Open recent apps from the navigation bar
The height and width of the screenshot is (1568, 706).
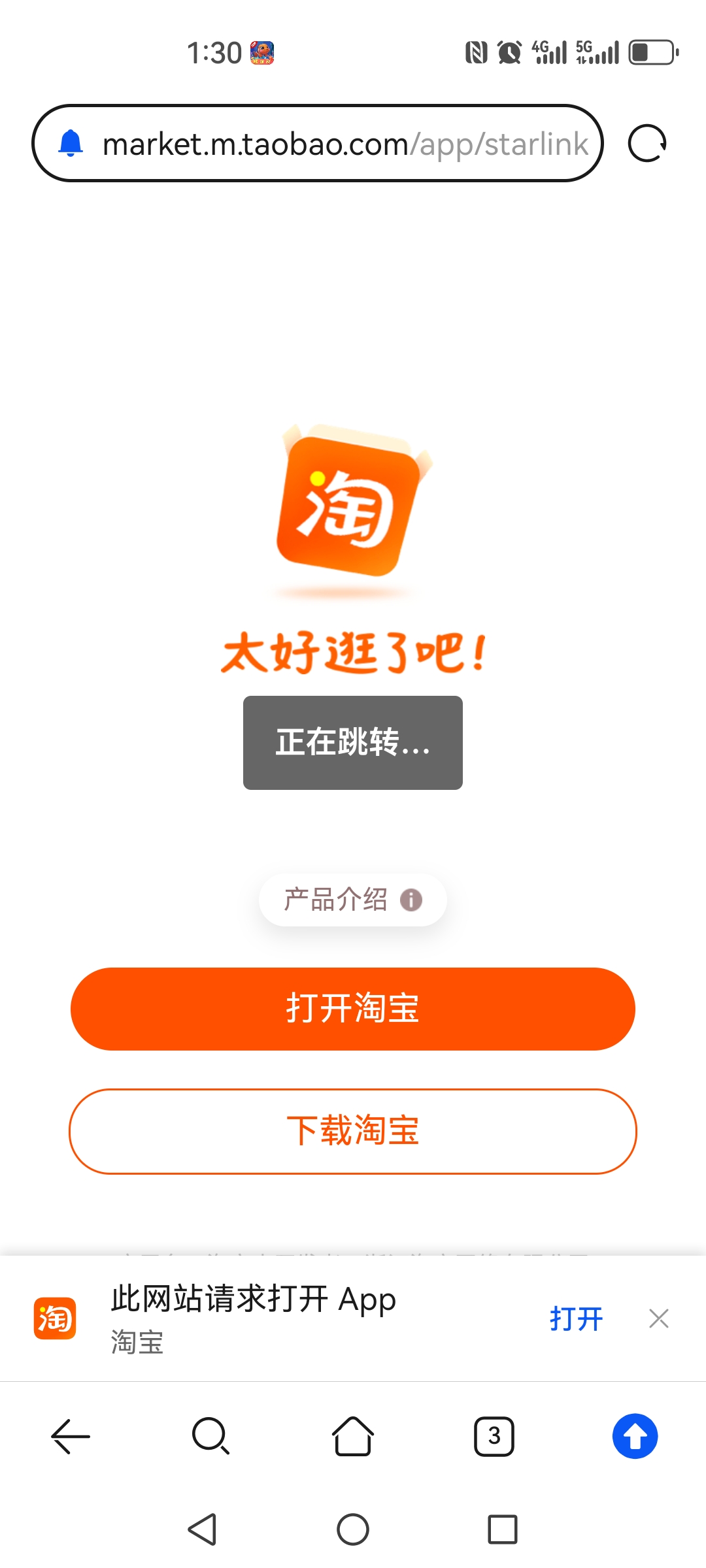[502, 1529]
